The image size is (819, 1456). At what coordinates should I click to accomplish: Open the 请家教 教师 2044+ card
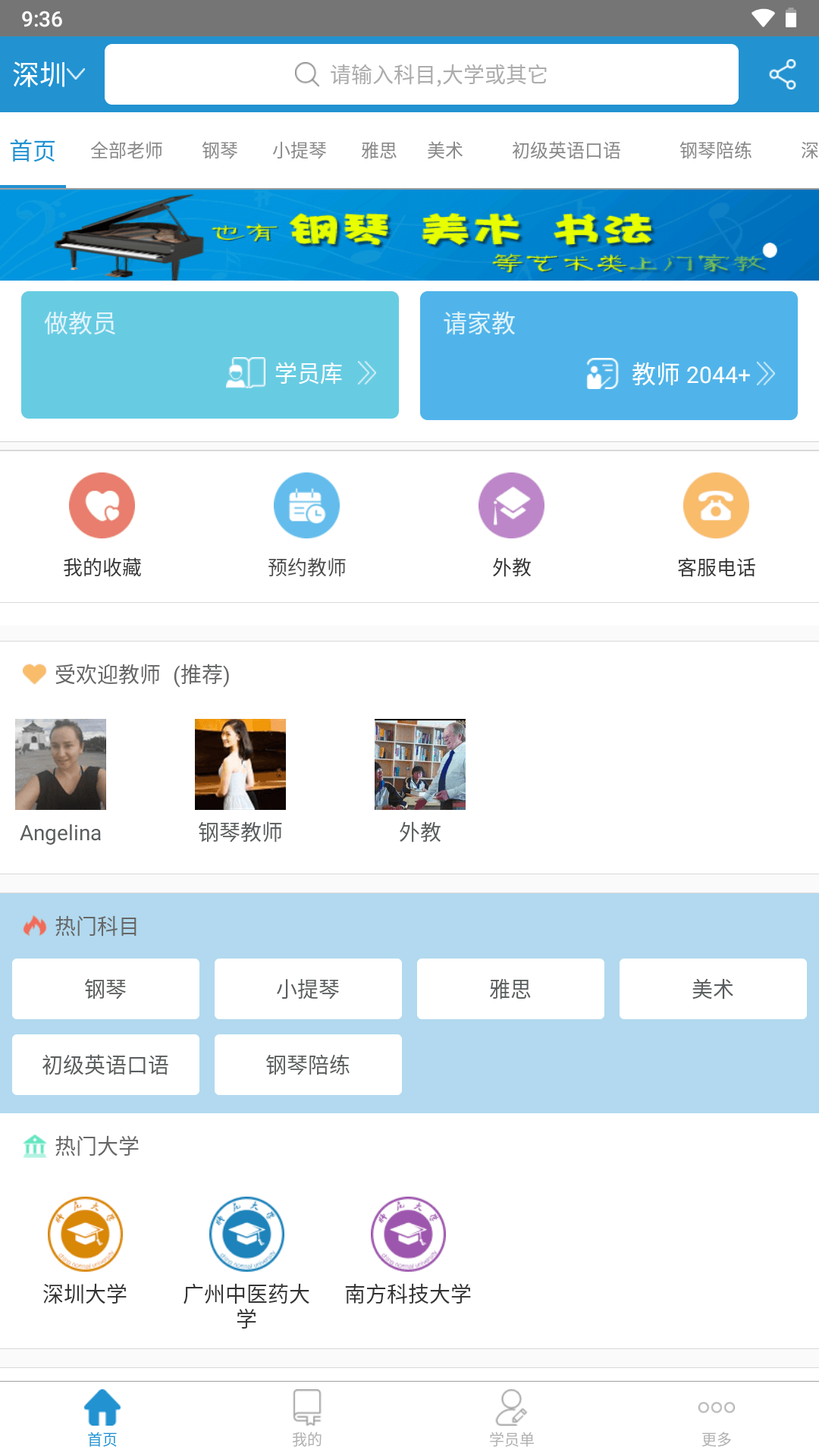608,355
